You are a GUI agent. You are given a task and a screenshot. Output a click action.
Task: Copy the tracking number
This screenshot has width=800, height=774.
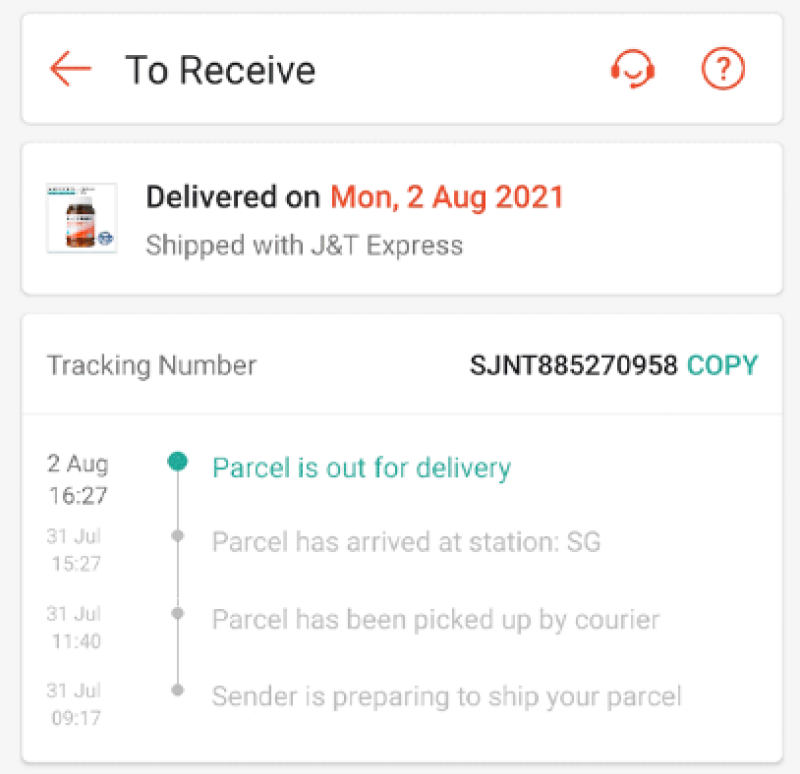click(x=722, y=365)
